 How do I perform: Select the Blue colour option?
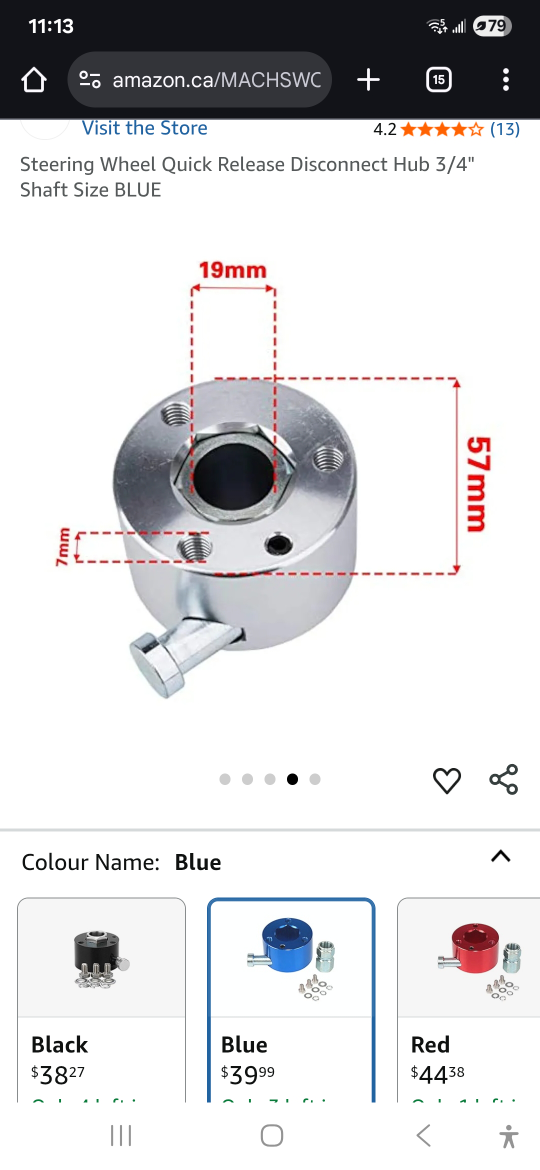291,1000
